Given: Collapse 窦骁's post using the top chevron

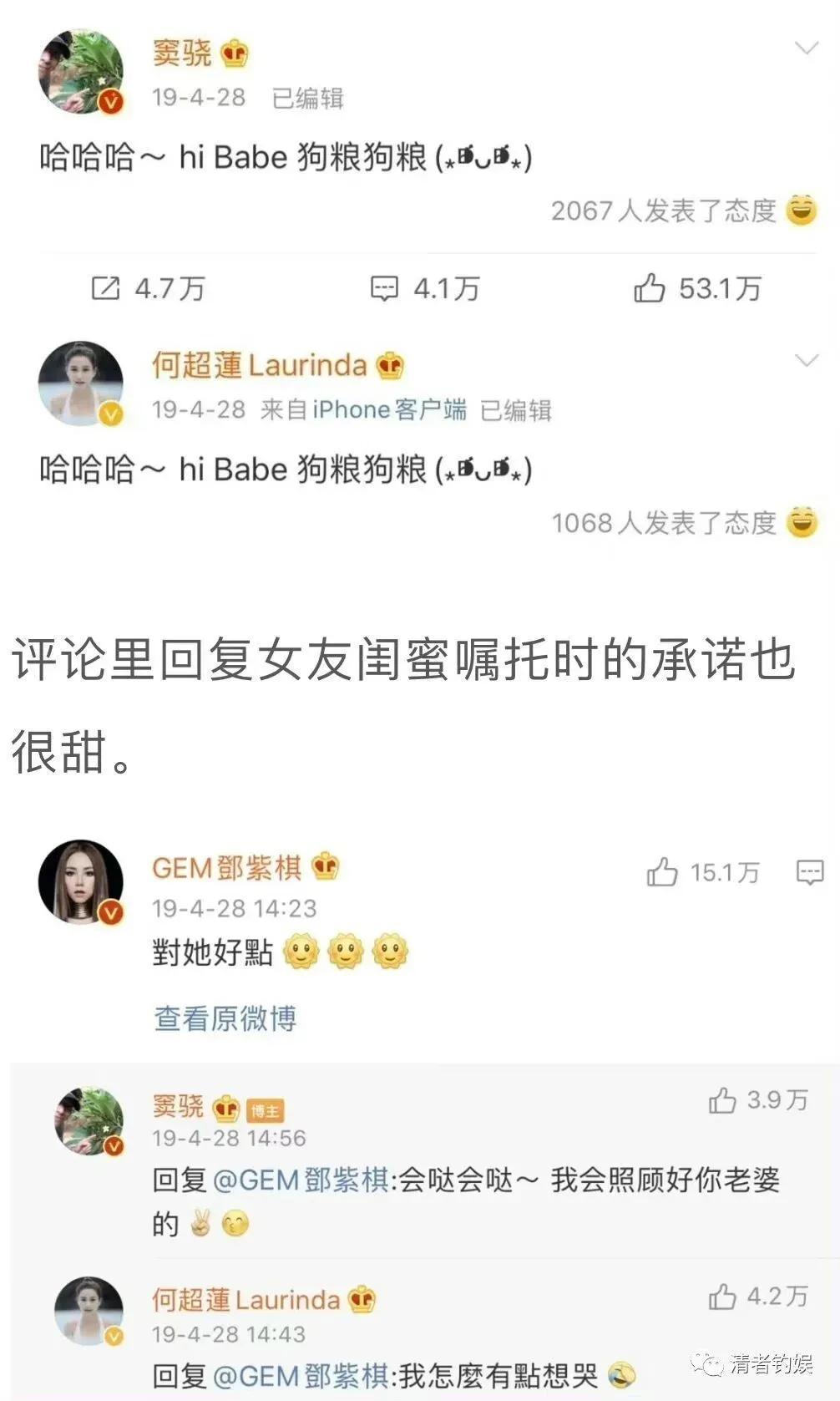Looking at the screenshot, I should tap(804, 46).
